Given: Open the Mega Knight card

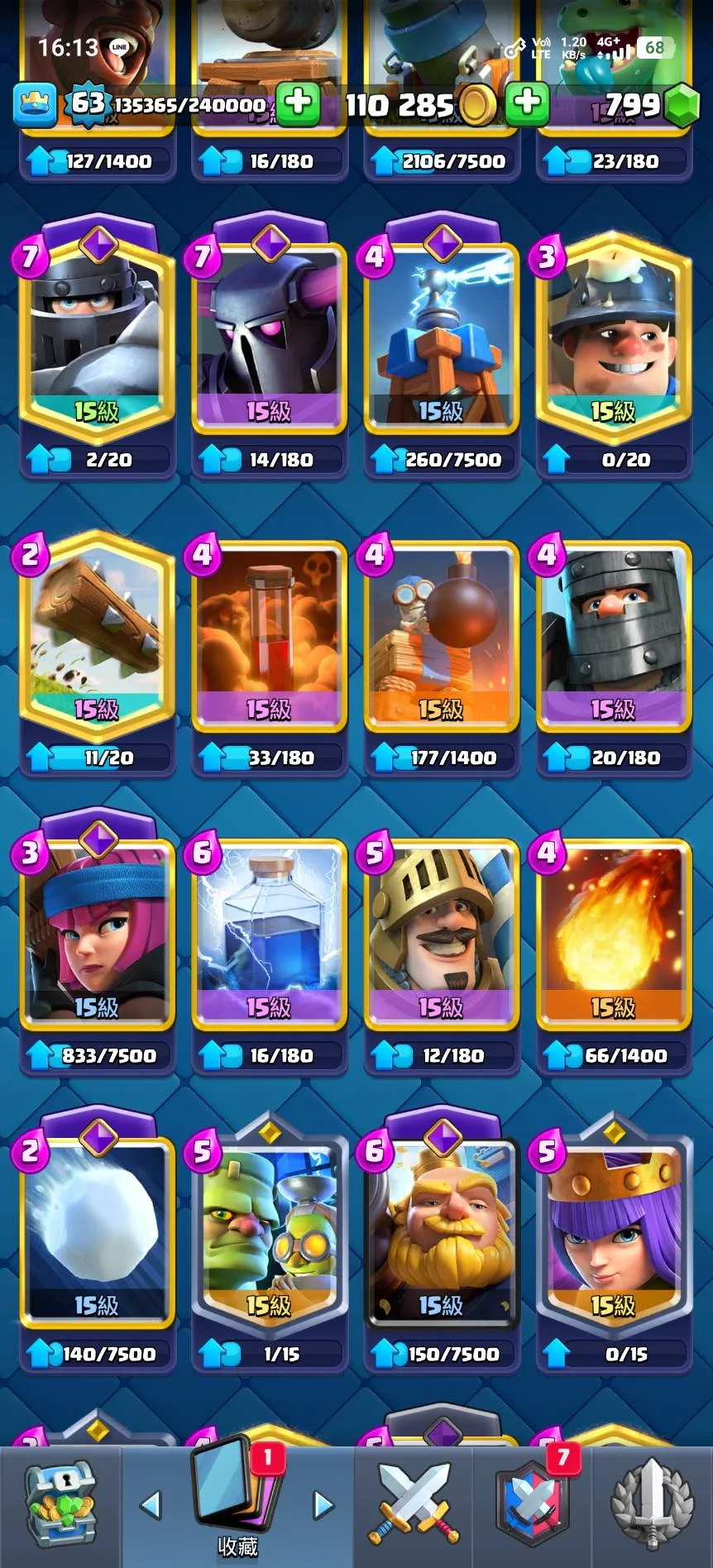Looking at the screenshot, I should (x=97, y=331).
